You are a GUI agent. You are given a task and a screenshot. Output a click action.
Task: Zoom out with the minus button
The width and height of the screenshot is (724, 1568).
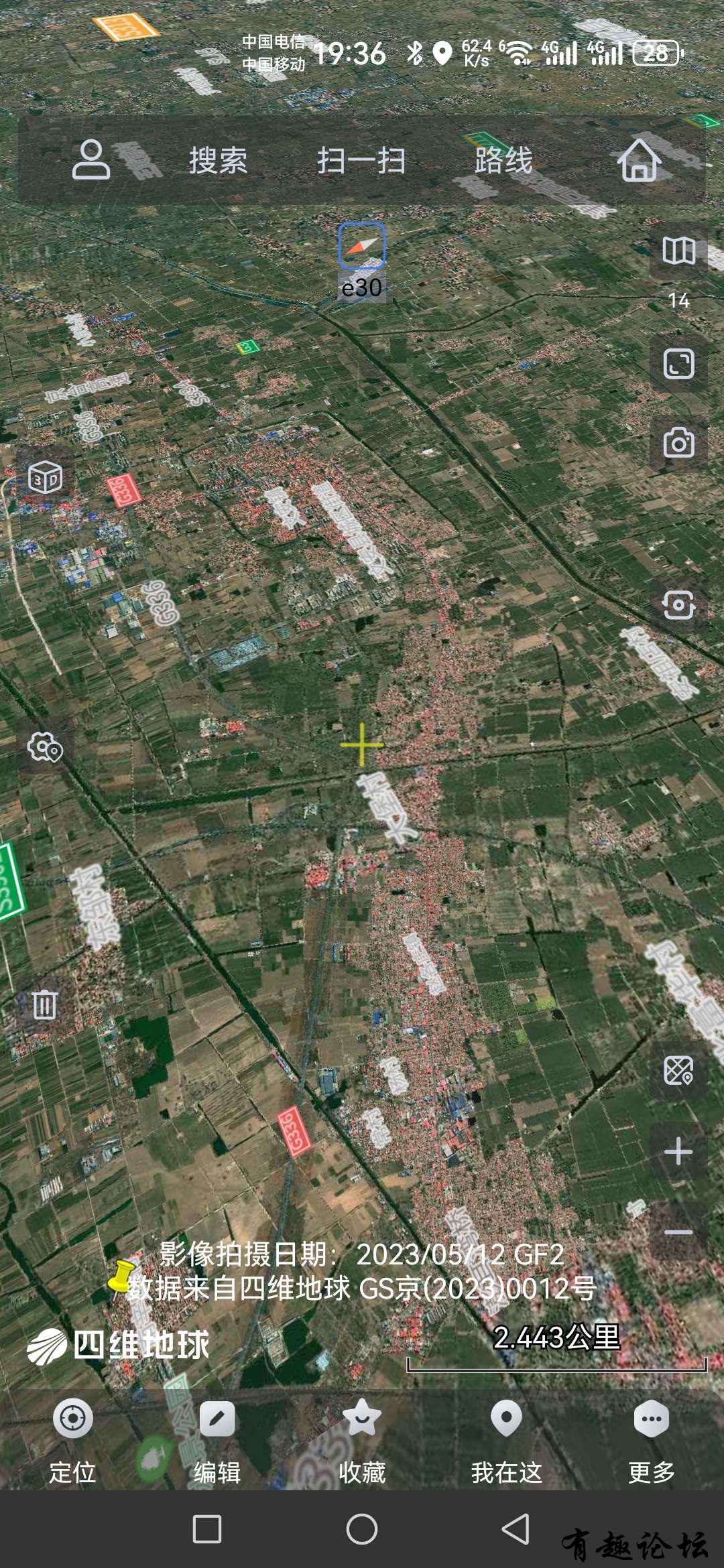678,1232
